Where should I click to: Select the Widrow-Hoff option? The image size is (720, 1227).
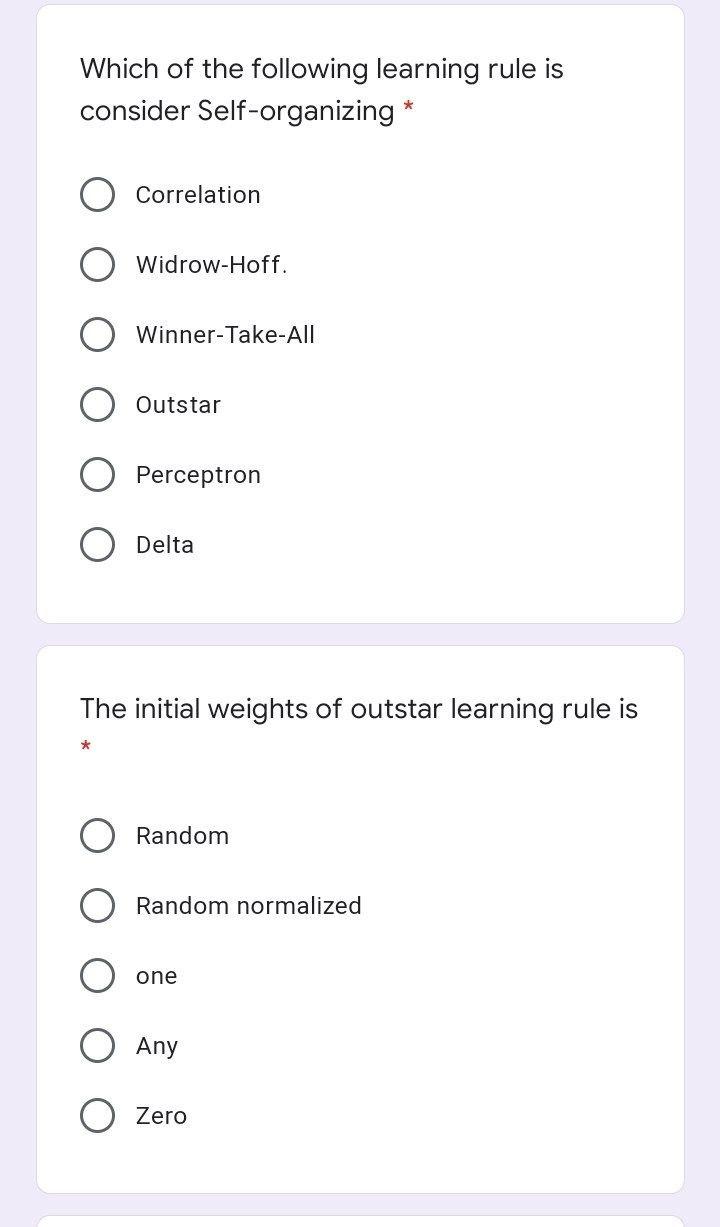pos(97,265)
